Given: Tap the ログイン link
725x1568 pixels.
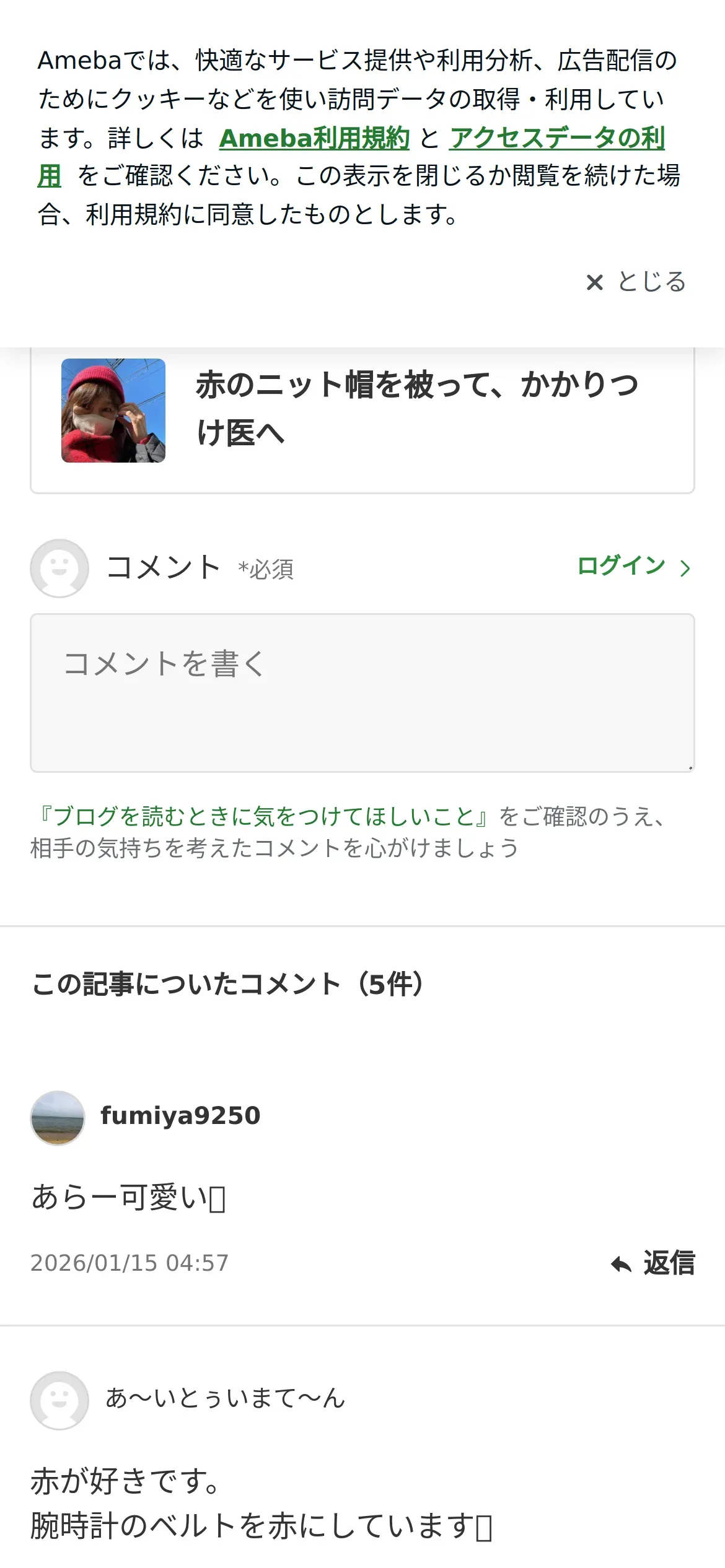Looking at the screenshot, I should pyautogui.click(x=633, y=566).
